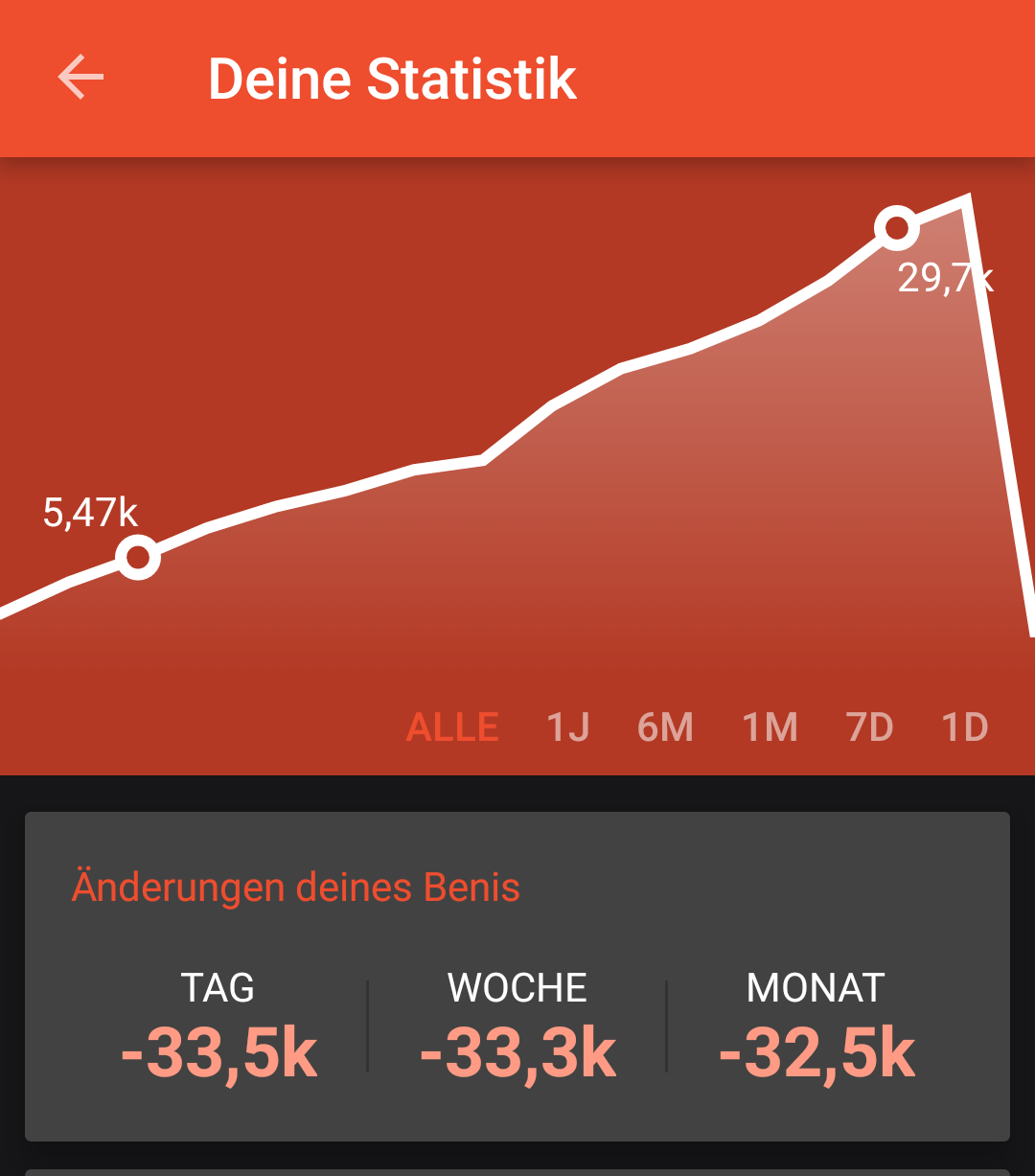Show the 6M time range
Image resolution: width=1035 pixels, height=1176 pixels.
pyautogui.click(x=665, y=727)
